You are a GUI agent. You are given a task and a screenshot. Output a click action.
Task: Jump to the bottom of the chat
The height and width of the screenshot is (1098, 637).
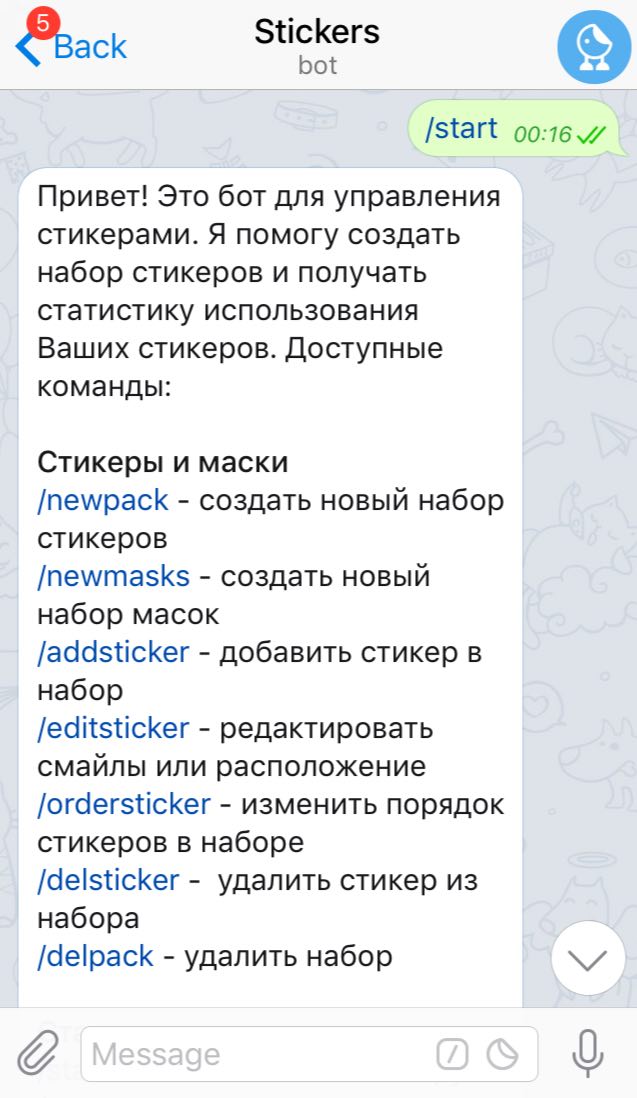(587, 958)
